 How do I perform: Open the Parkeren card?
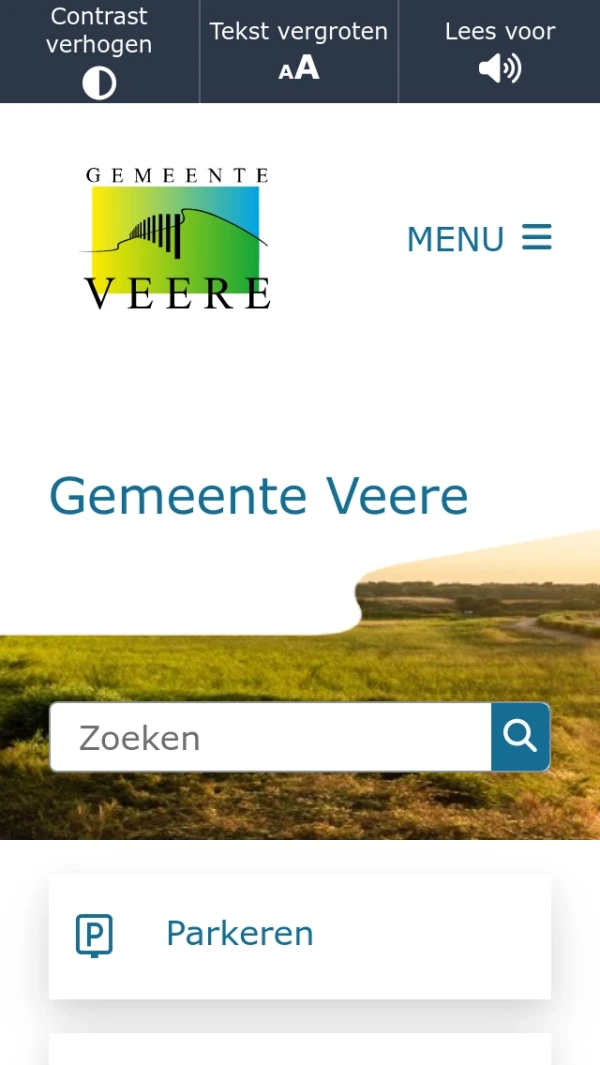click(x=300, y=935)
